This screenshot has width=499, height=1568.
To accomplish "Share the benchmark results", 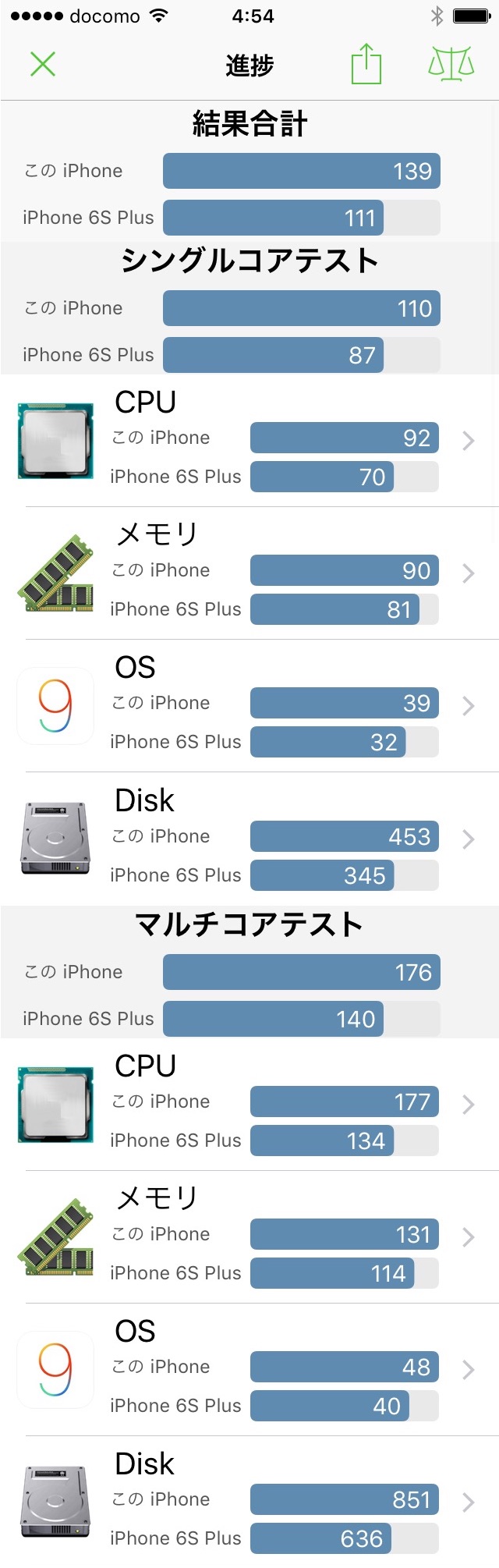I will (366, 63).
